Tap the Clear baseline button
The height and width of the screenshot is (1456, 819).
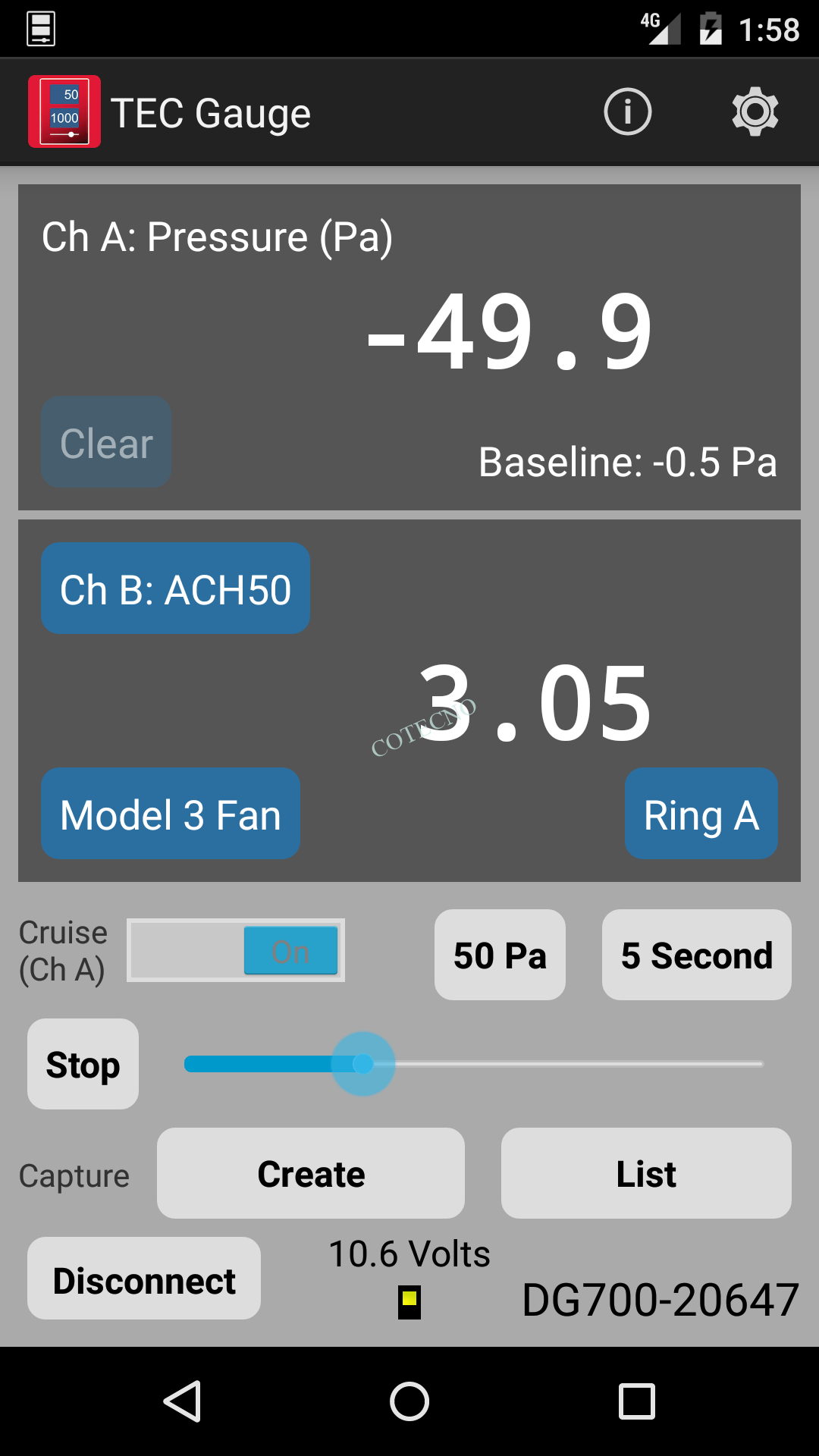click(106, 442)
